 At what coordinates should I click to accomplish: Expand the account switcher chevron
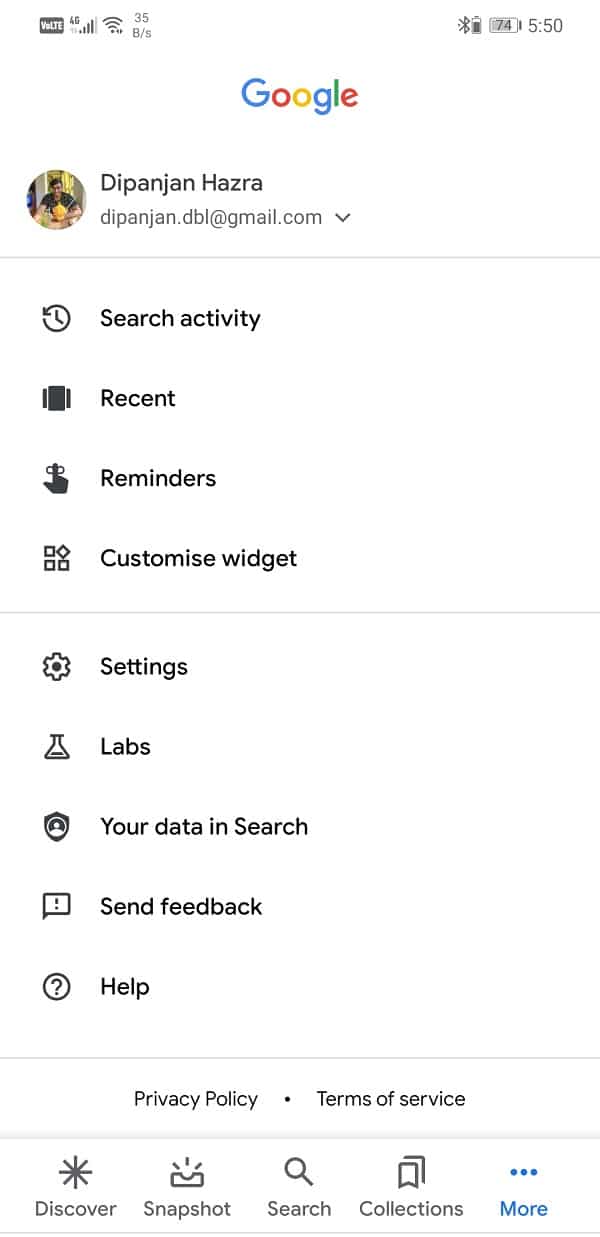point(343,217)
